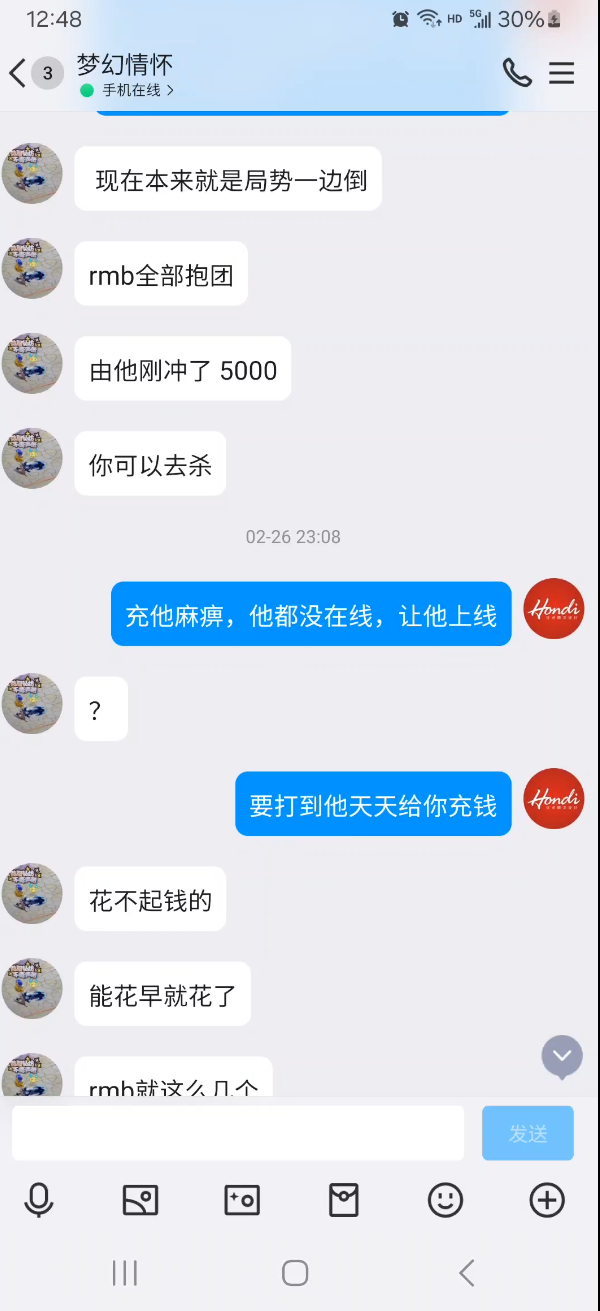The height and width of the screenshot is (1311, 600).
Task: Open the chat settings menu
Action: (x=561, y=73)
